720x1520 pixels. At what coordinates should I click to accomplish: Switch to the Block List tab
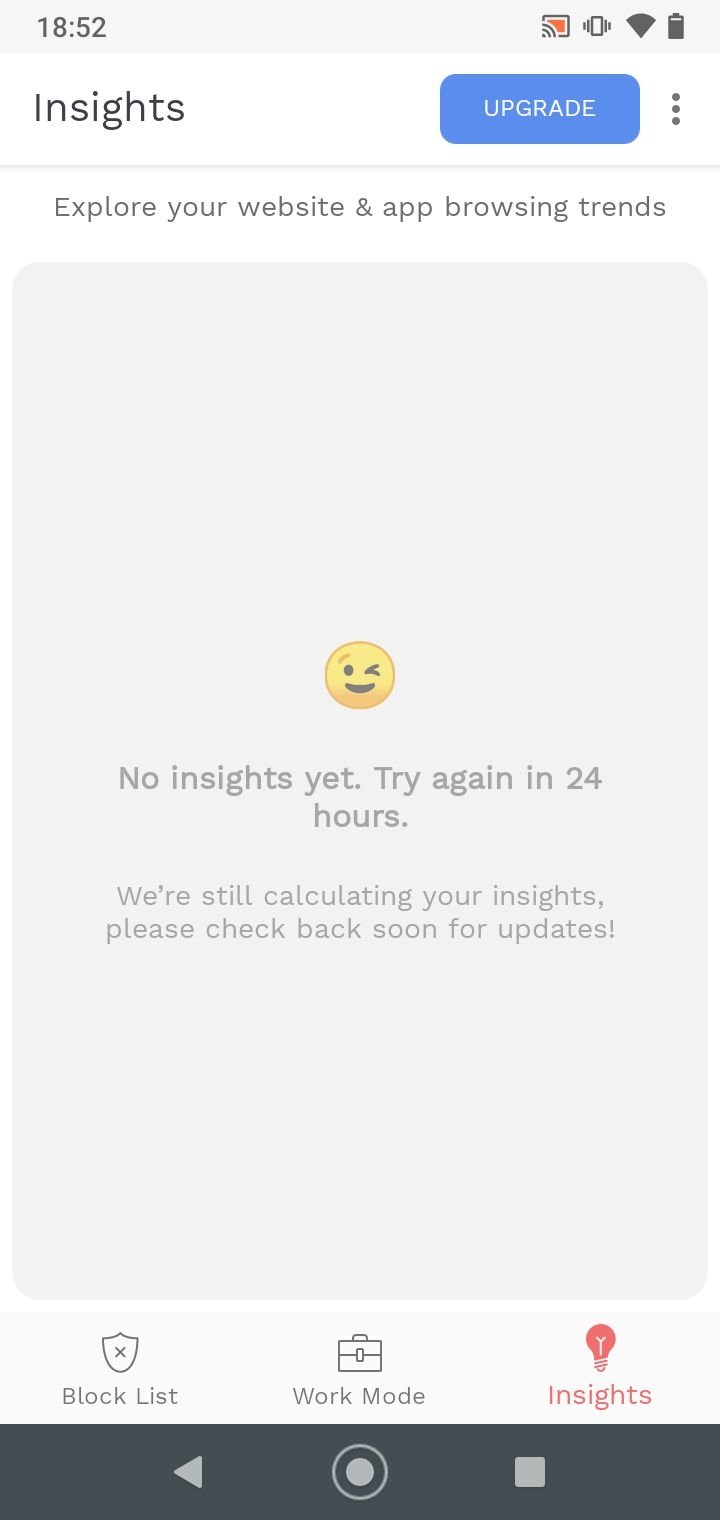pyautogui.click(x=120, y=1368)
